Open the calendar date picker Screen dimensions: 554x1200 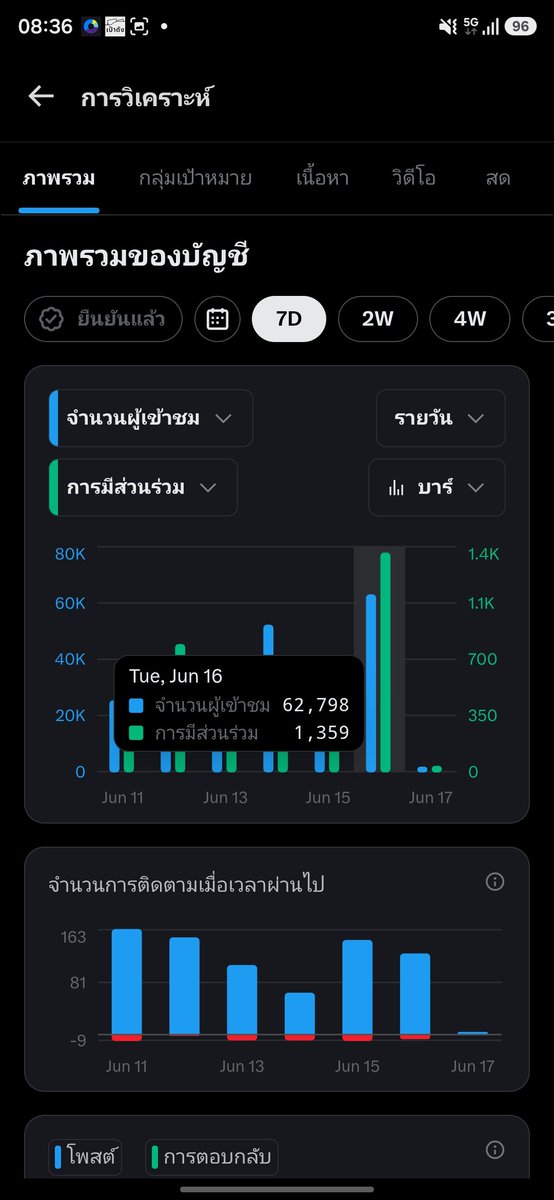click(x=217, y=320)
